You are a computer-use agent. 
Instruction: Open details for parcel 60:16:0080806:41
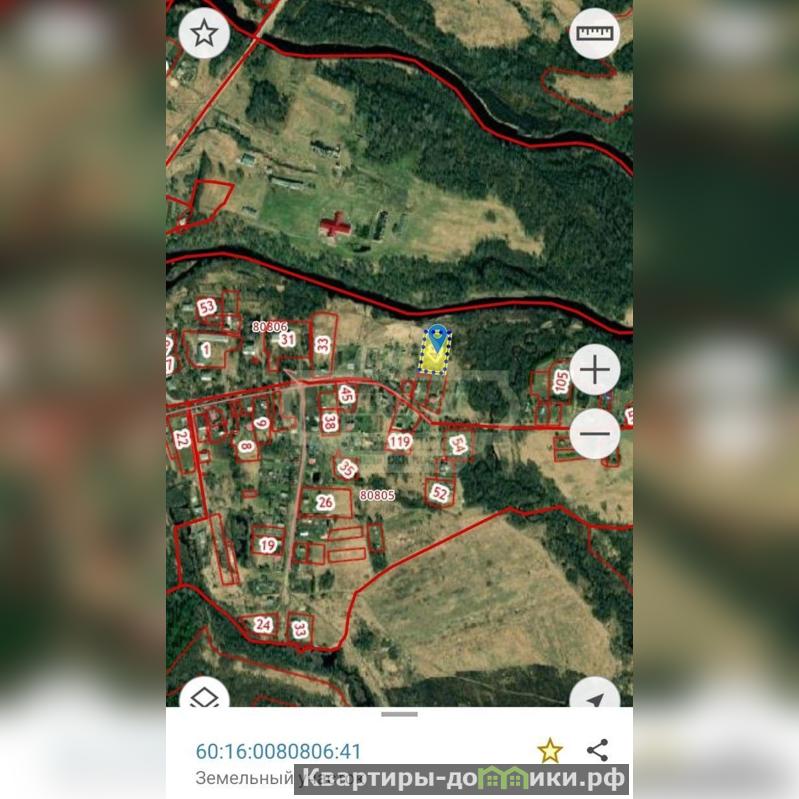click(278, 751)
